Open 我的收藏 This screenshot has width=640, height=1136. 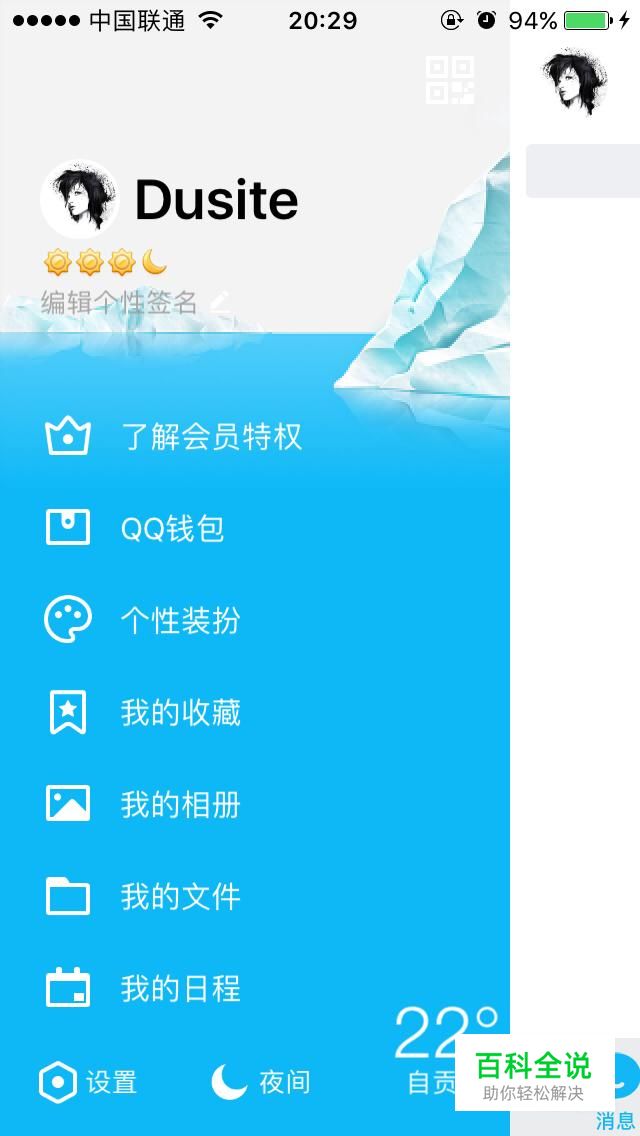tap(180, 712)
